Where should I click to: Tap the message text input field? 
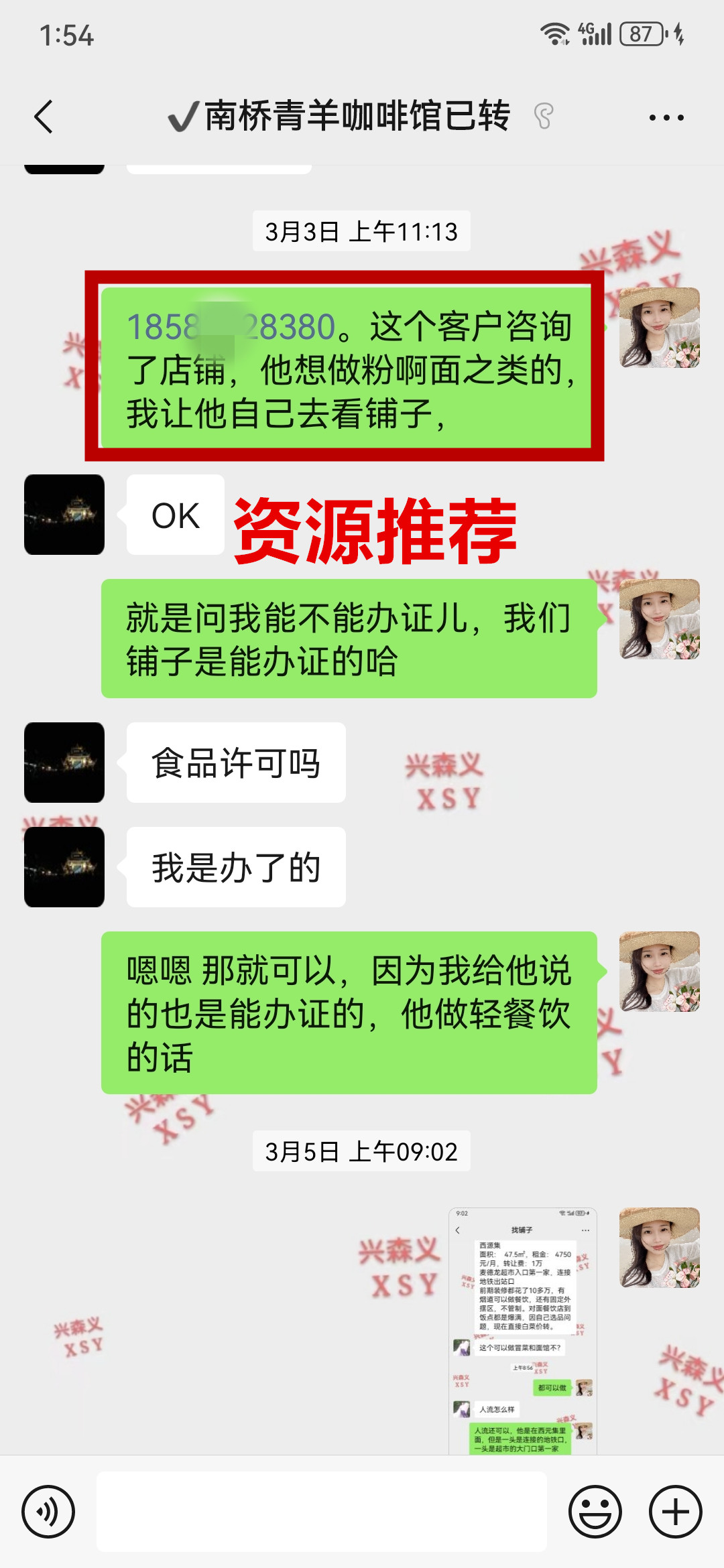[322, 1512]
